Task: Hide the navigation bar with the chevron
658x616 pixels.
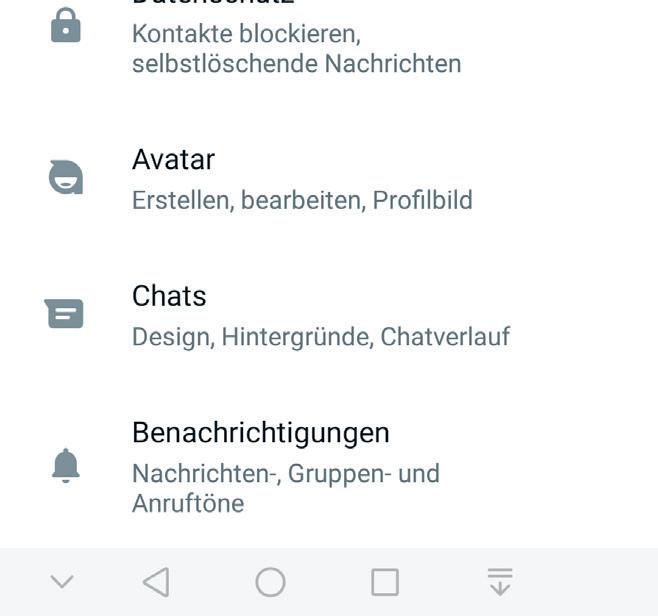Action: pos(62,582)
